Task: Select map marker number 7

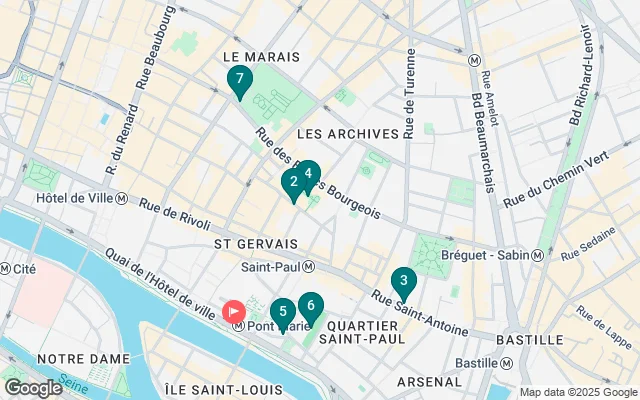Action: (239, 80)
